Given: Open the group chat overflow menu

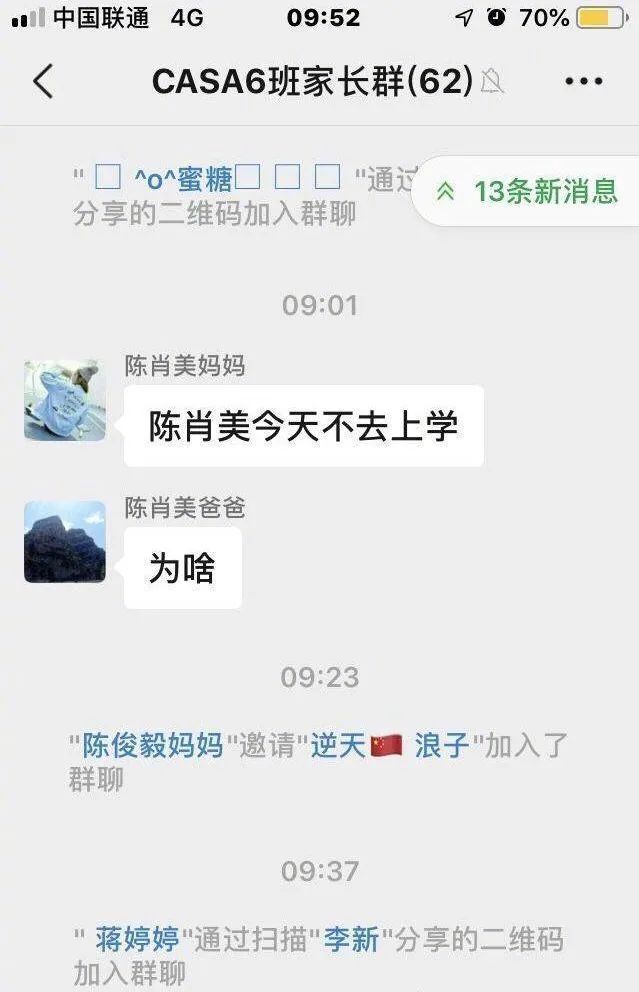Looking at the screenshot, I should coord(584,82).
